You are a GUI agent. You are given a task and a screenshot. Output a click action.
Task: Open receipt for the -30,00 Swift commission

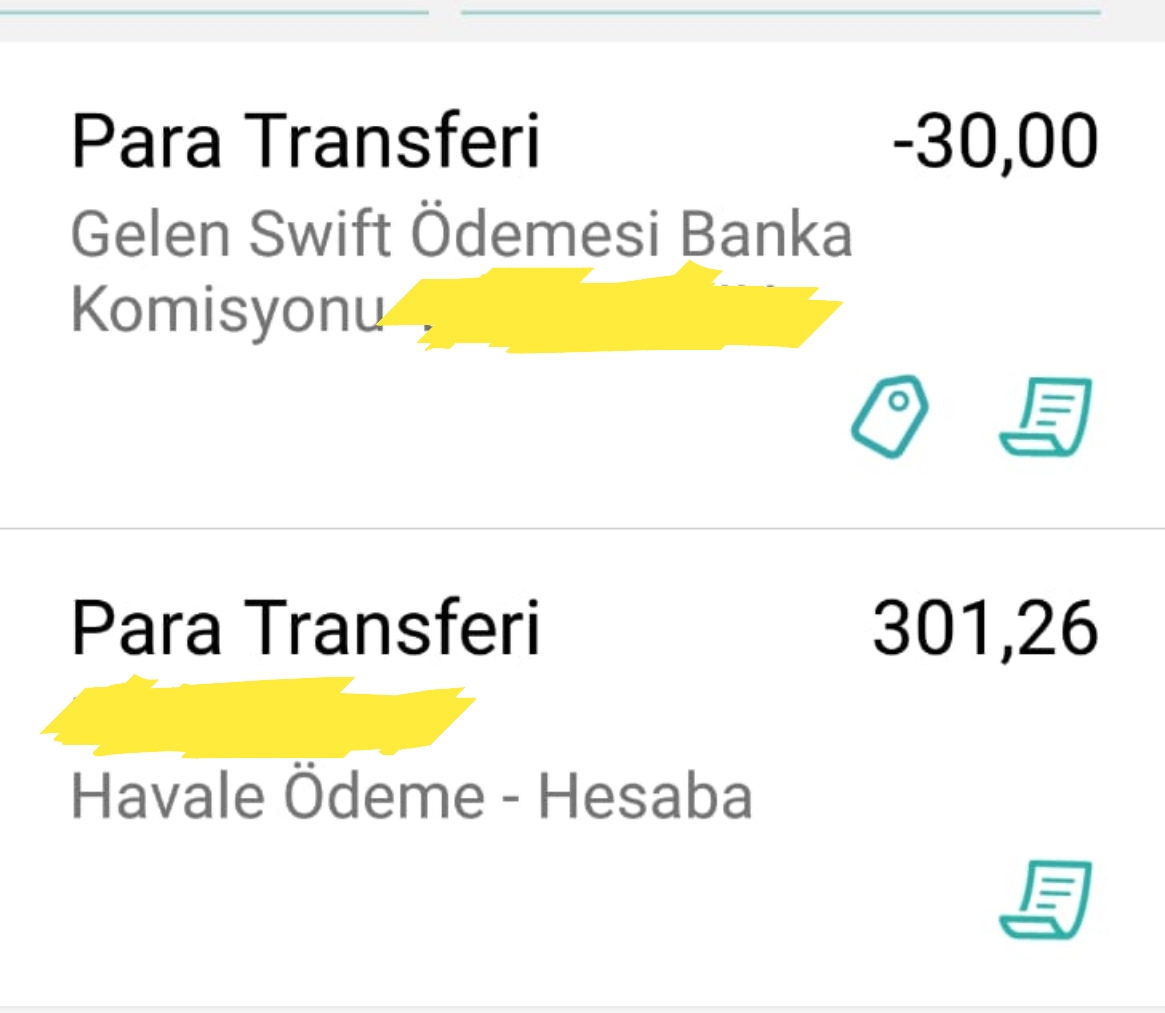click(x=1045, y=416)
